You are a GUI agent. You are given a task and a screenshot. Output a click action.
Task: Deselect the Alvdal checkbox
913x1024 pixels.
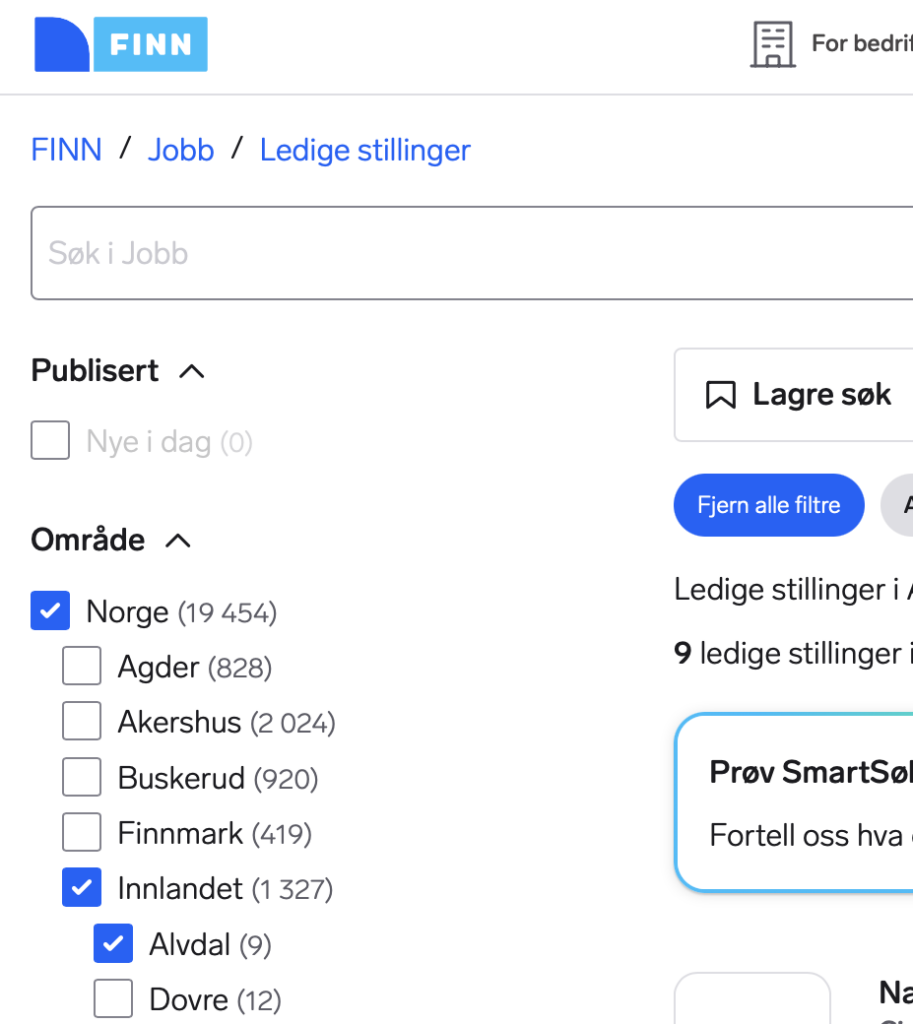click(113, 943)
